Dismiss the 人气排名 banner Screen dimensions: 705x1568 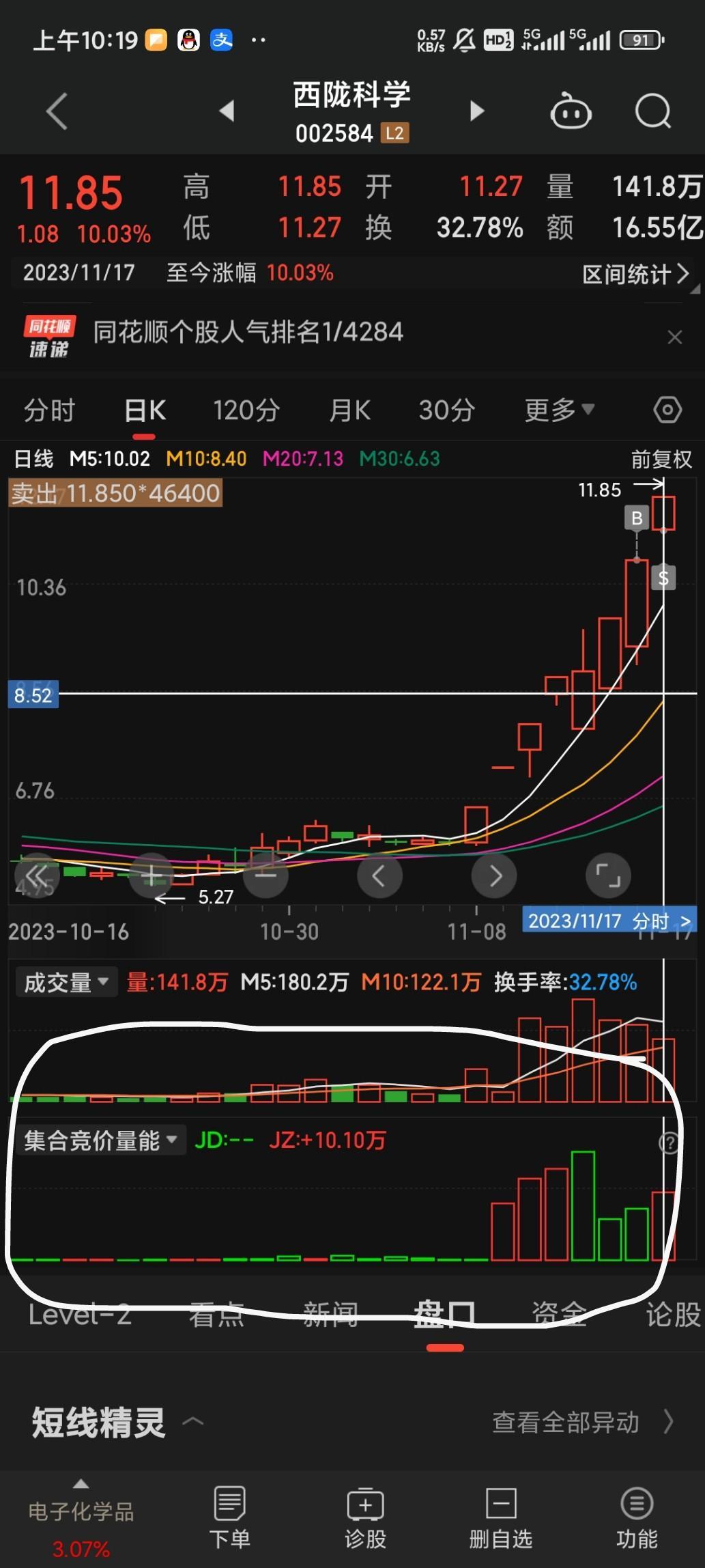click(674, 337)
